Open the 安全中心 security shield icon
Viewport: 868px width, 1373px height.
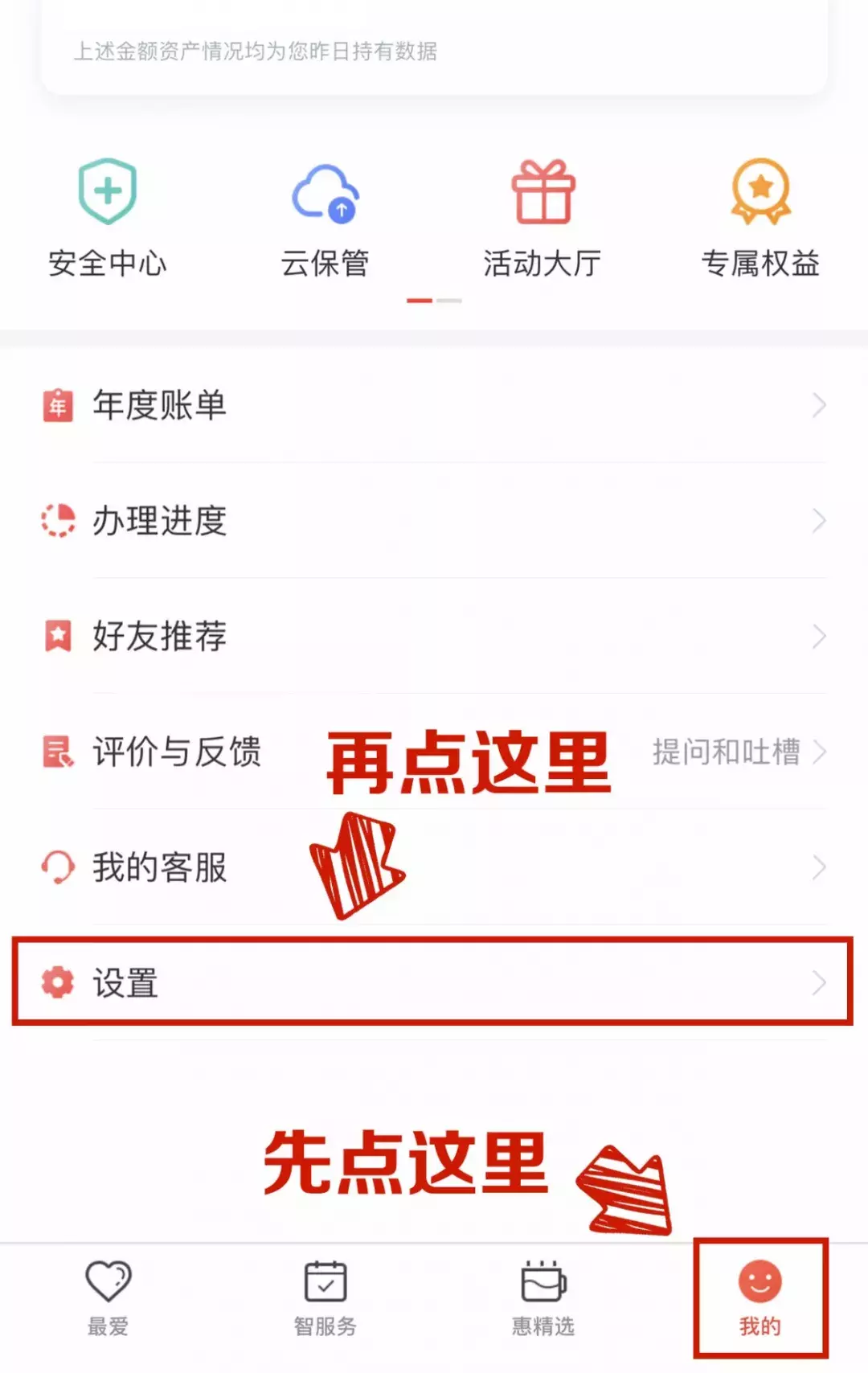coord(108,191)
